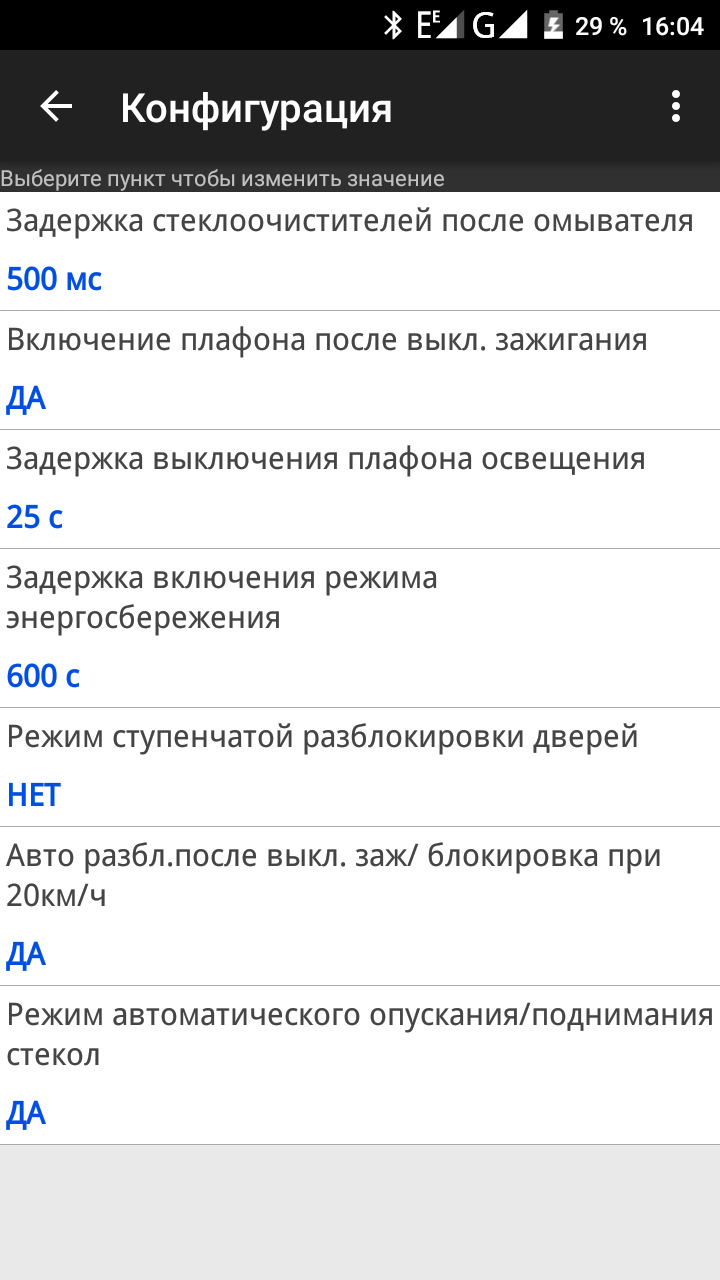Open 'Режим ступенчатой разблокировки дверей' option
This screenshot has height=1280, width=720.
point(360,767)
